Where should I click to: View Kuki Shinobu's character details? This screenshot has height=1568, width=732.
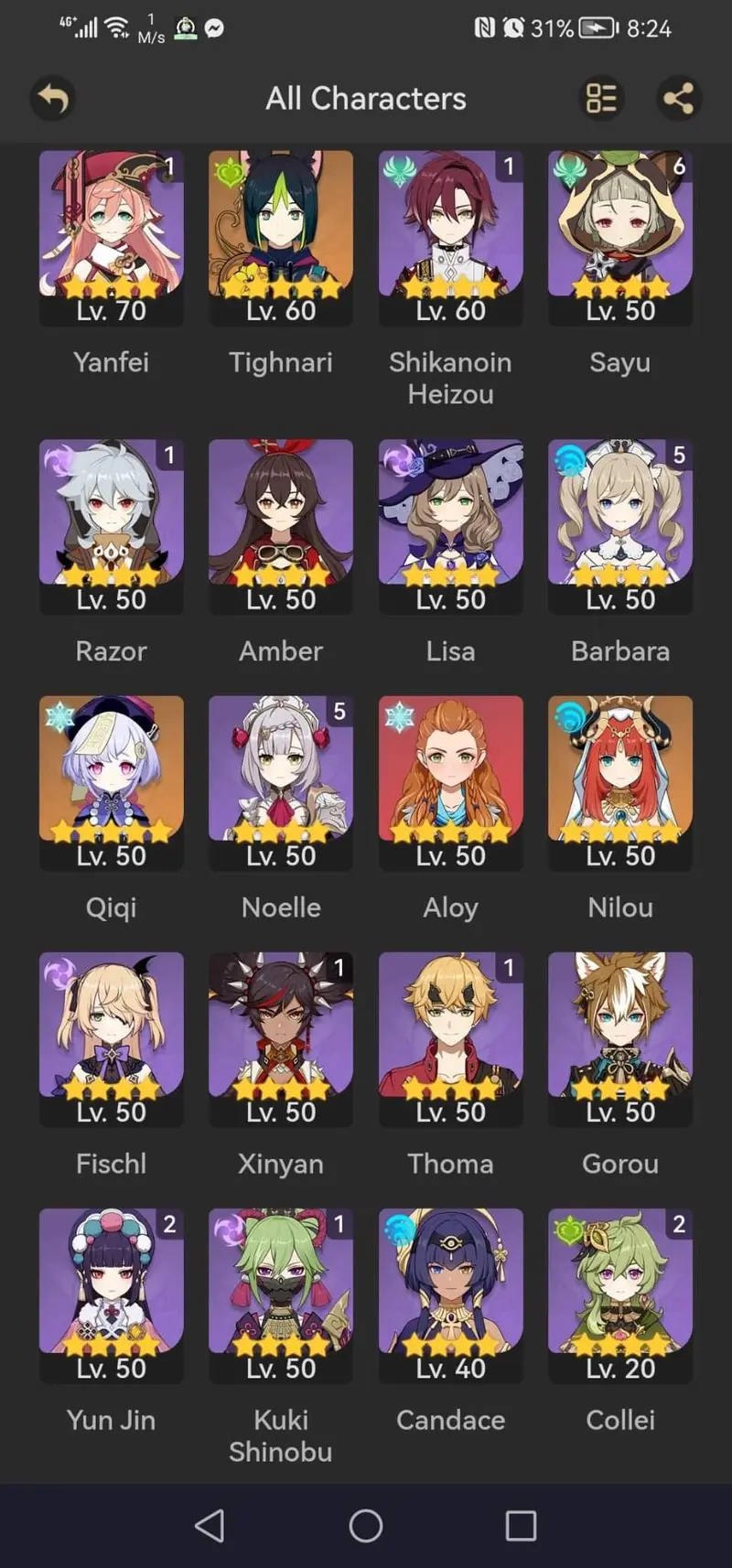point(281,1294)
